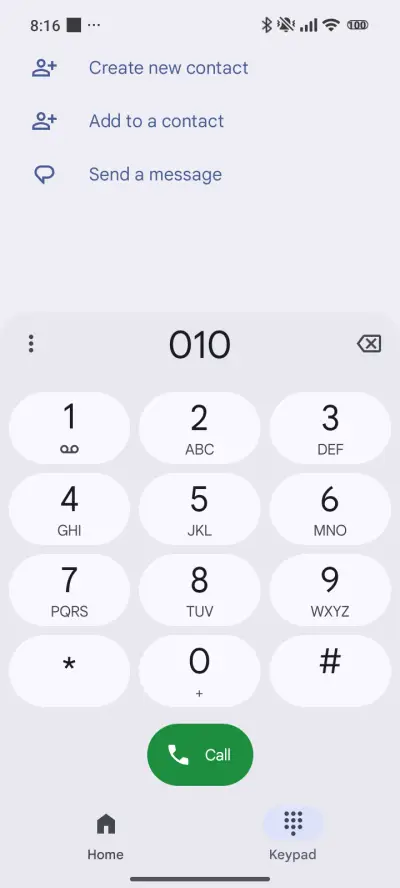Viewport: 400px width, 888px height.
Task: Tap the 9 WXYZ key
Action: tap(330, 590)
